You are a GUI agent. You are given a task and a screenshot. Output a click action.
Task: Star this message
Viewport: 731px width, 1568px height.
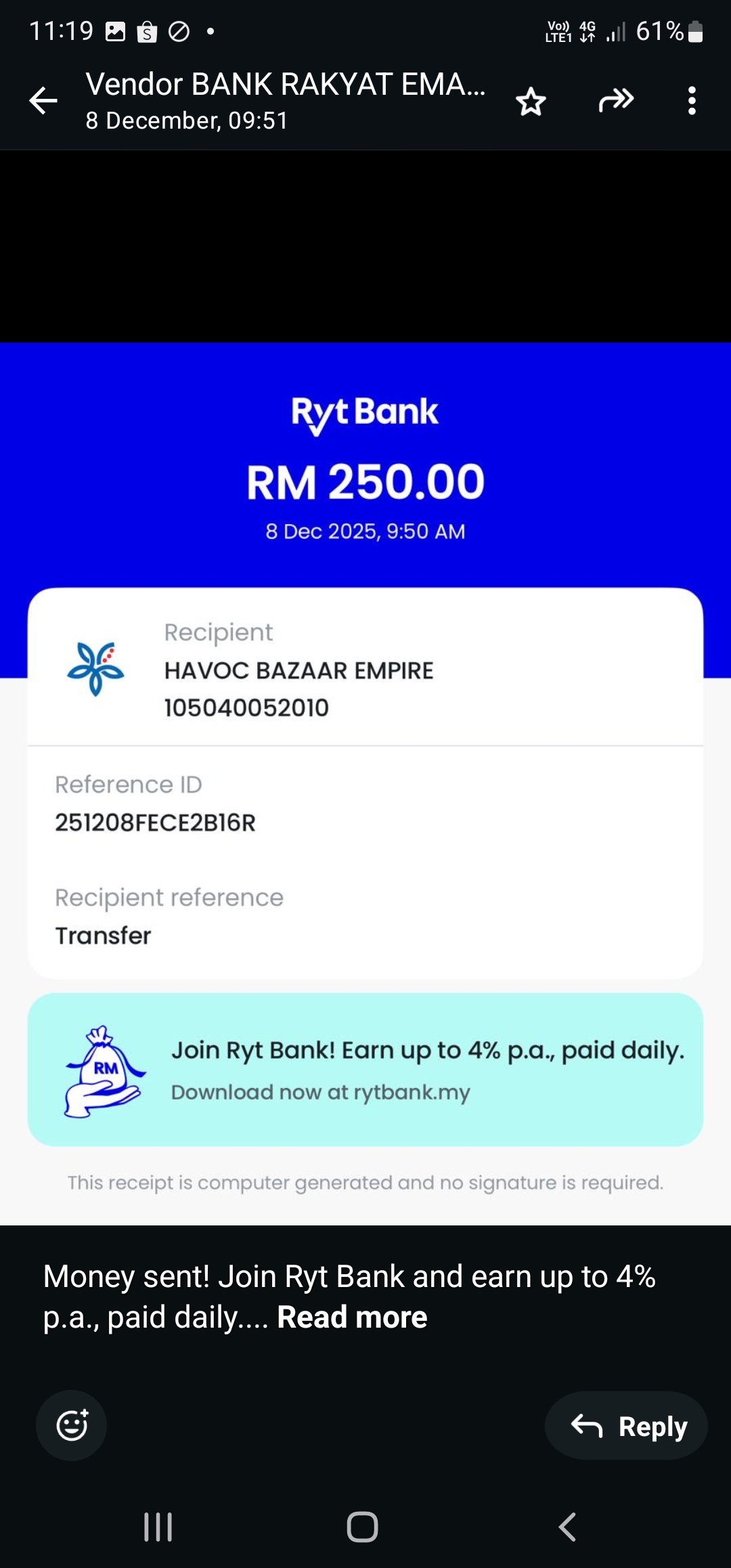531,102
